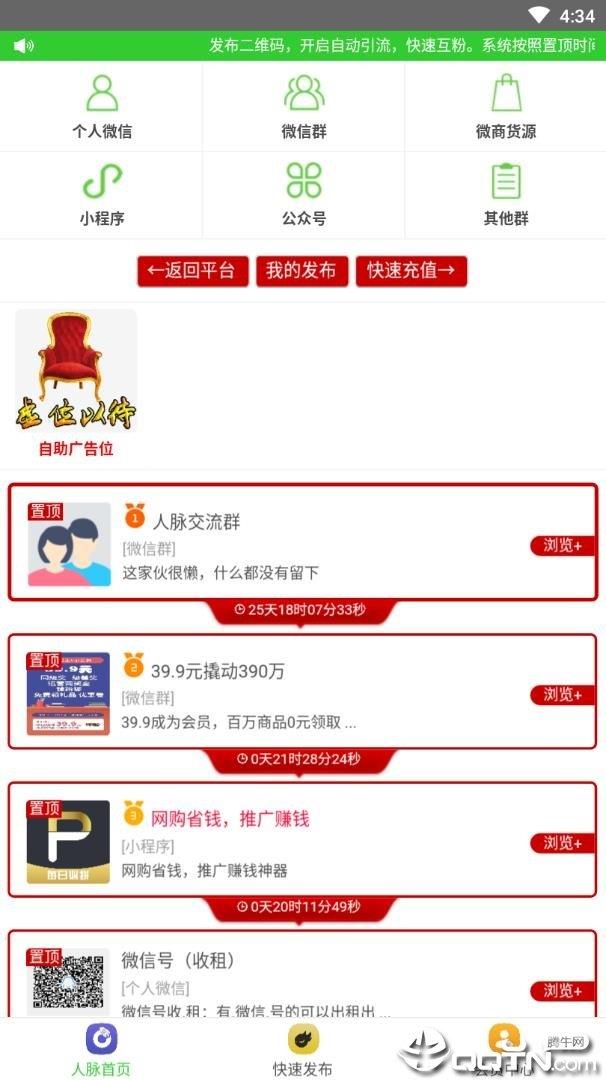Open the 微商货源 category

505,106
